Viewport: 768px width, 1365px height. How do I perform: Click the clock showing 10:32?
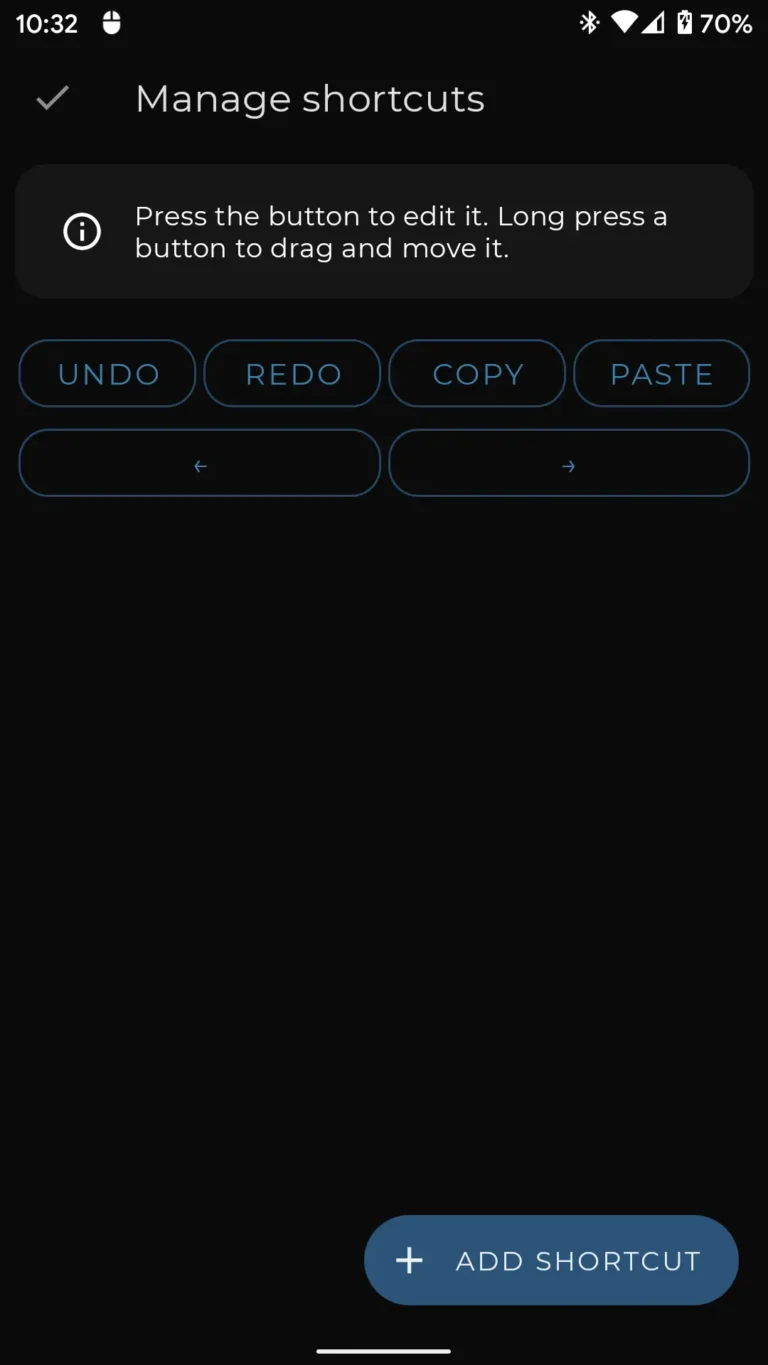click(x=47, y=22)
